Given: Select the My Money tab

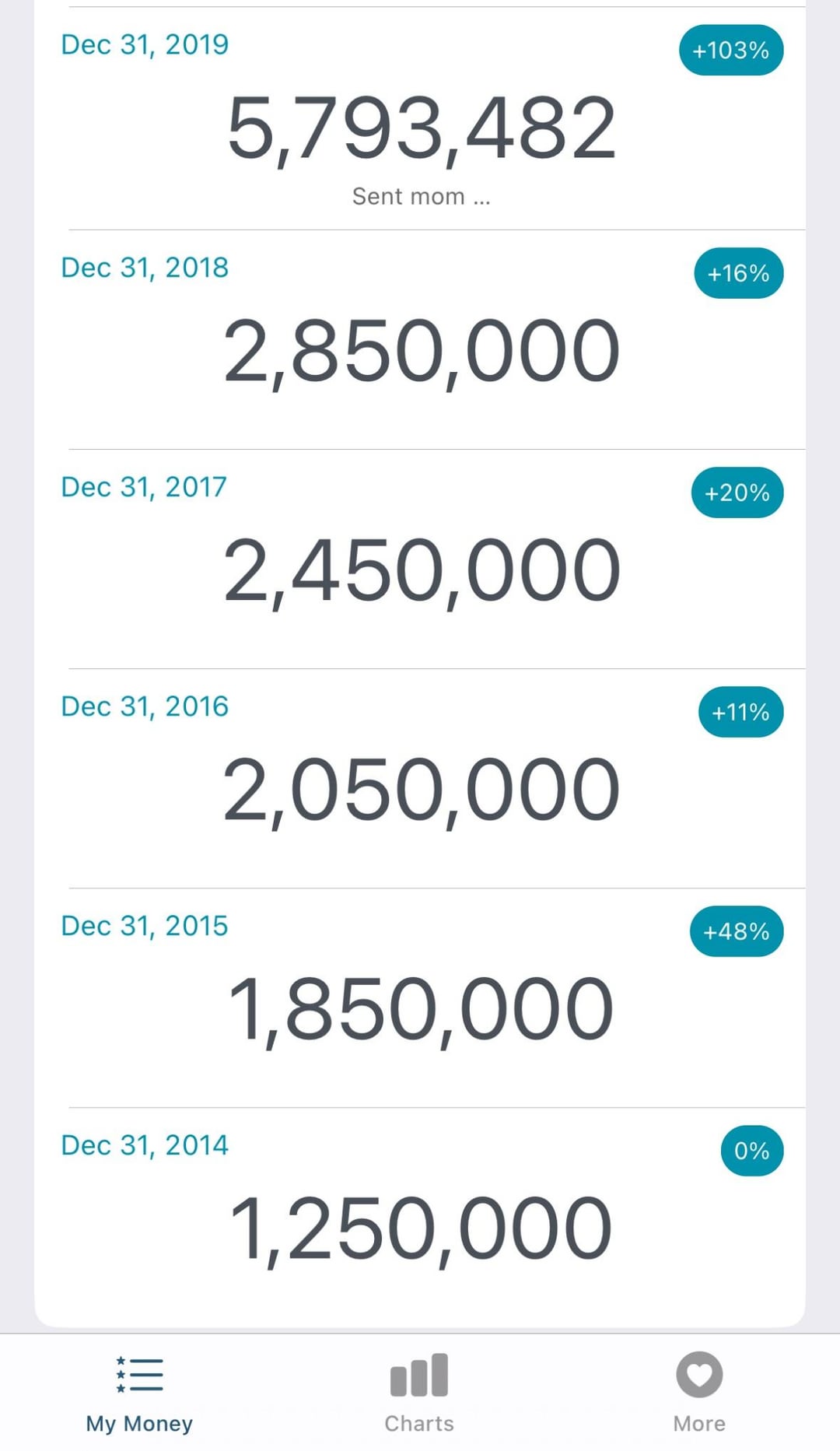Looking at the screenshot, I should point(139,1392).
